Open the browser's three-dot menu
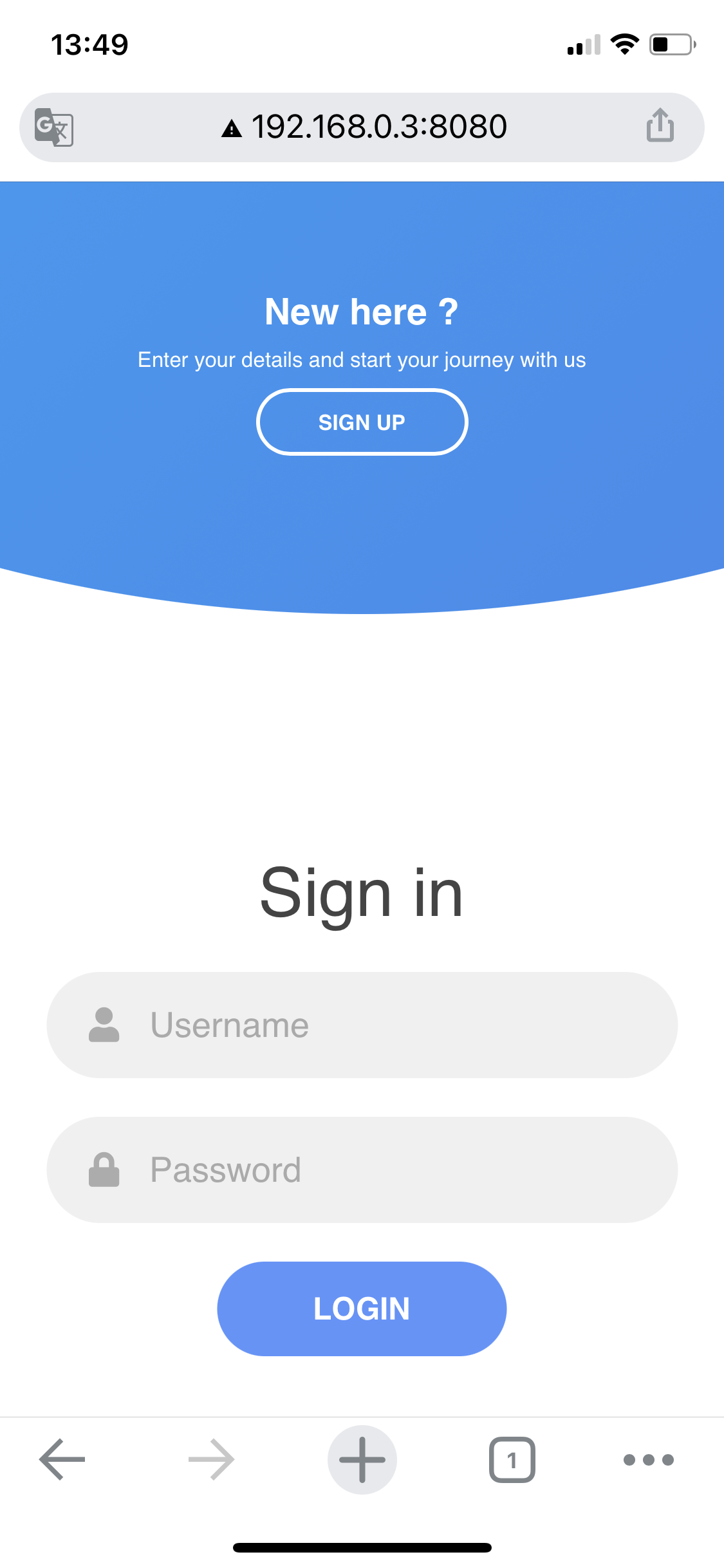Viewport: 724px width, 1568px height. [649, 1459]
